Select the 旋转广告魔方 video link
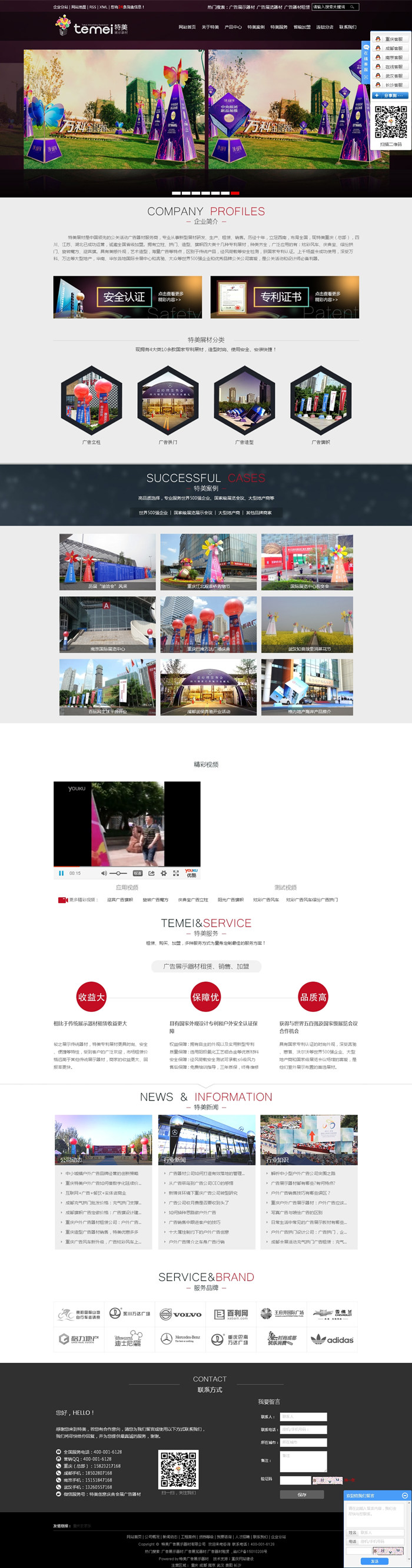Viewport: 412px width, 1568px height. (155, 900)
